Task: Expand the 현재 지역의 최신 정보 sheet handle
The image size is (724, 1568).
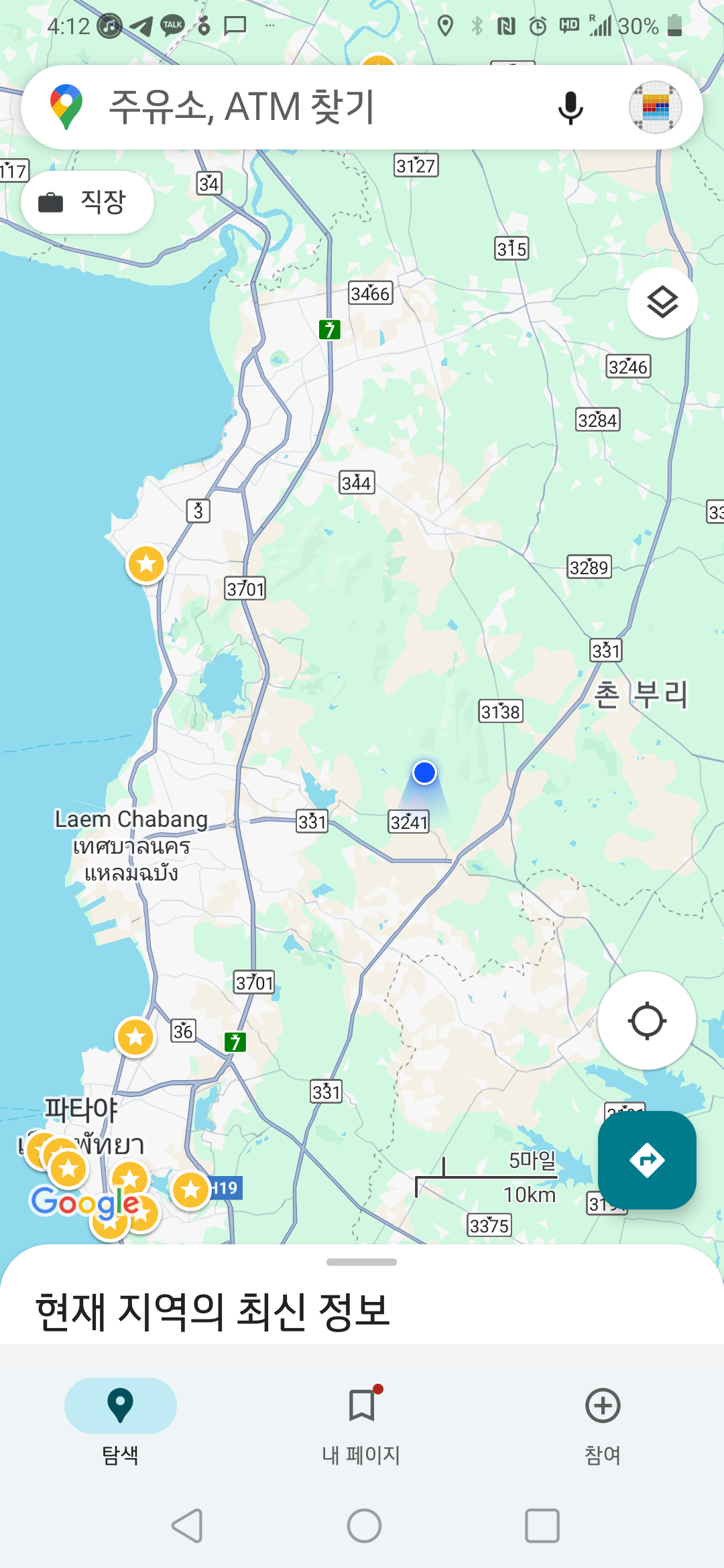Action: point(361,1262)
